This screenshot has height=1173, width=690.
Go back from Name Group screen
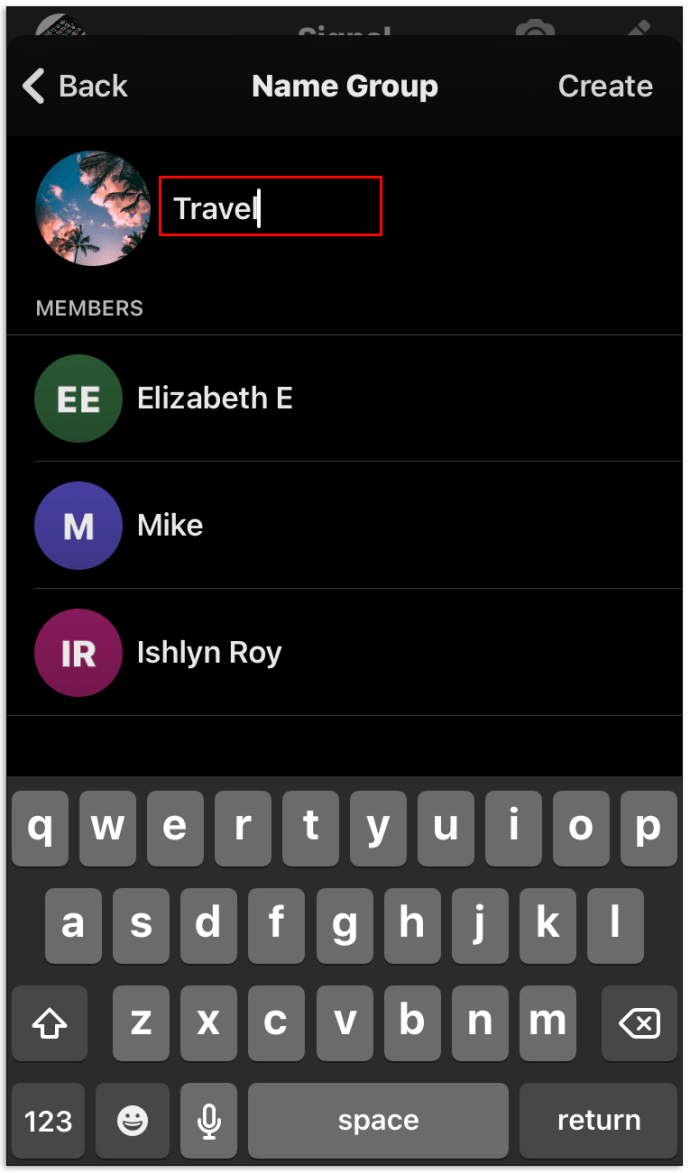(x=75, y=86)
